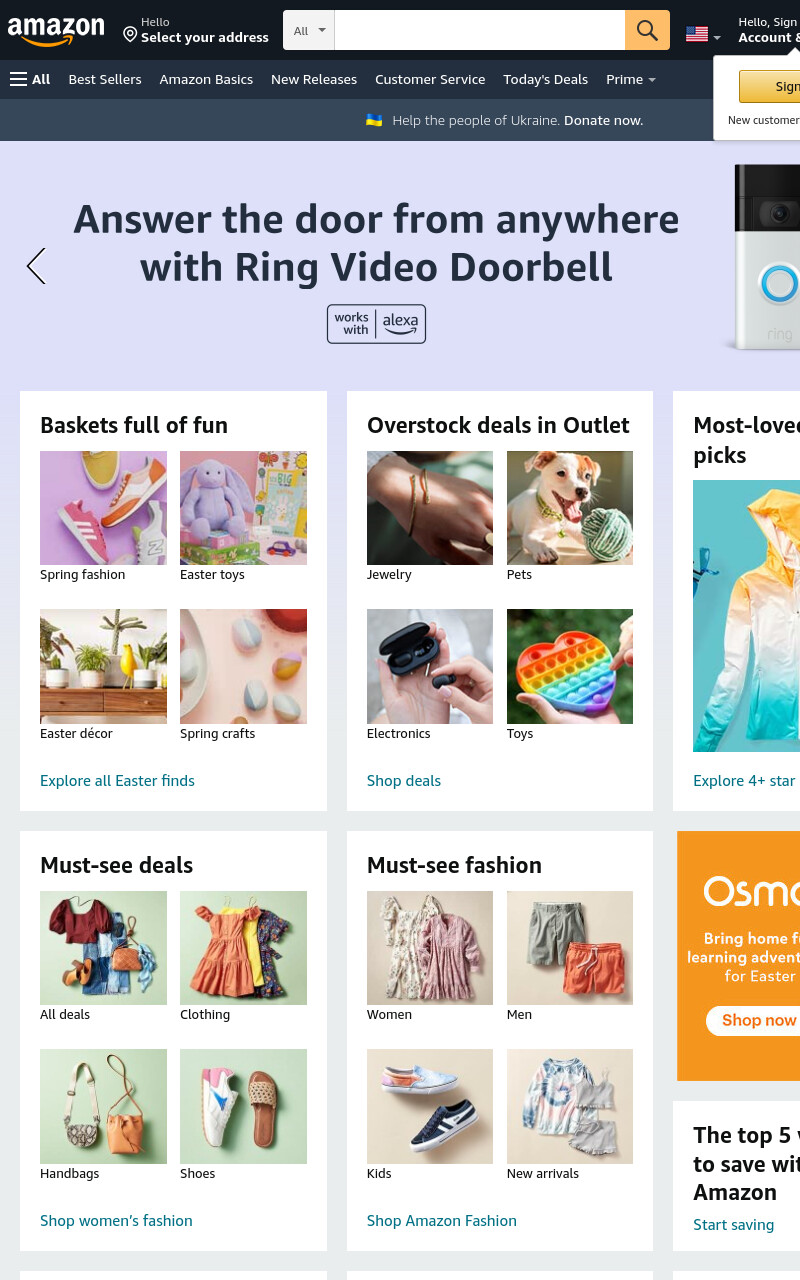800x1280 pixels.
Task: Follow the Shop deals link
Action: tap(404, 780)
